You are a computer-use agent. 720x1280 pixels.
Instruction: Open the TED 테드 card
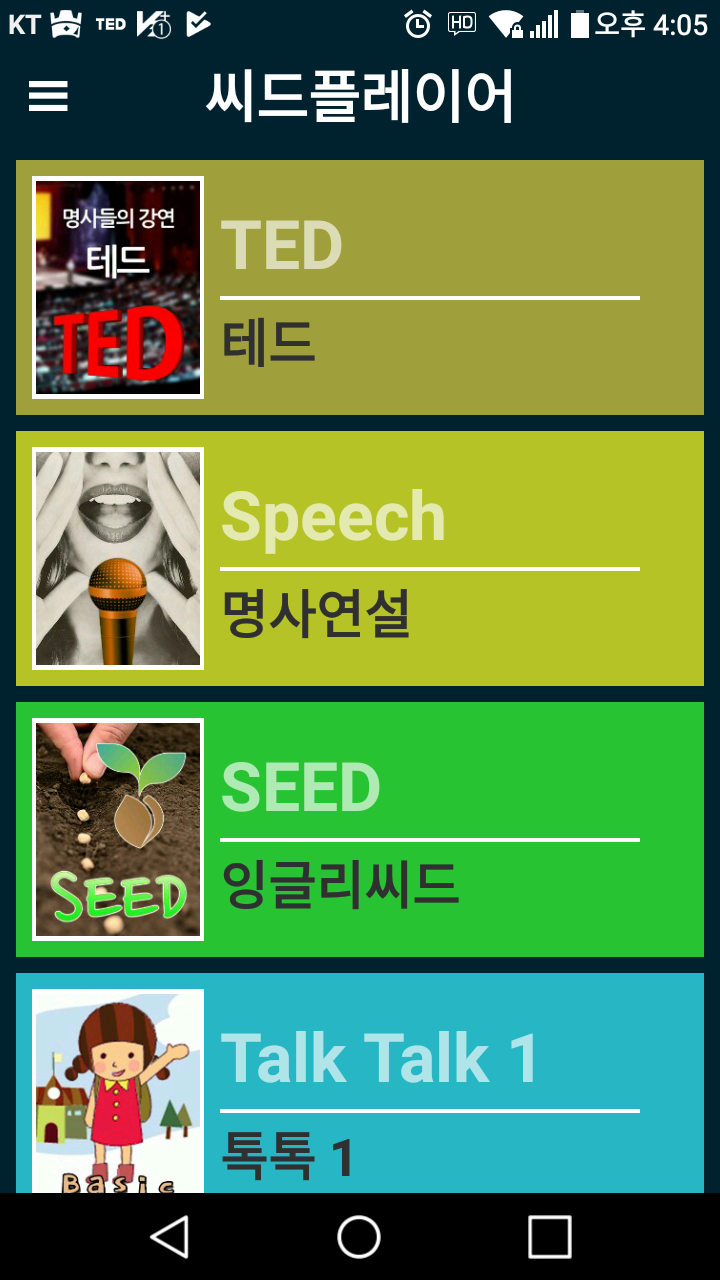360,288
